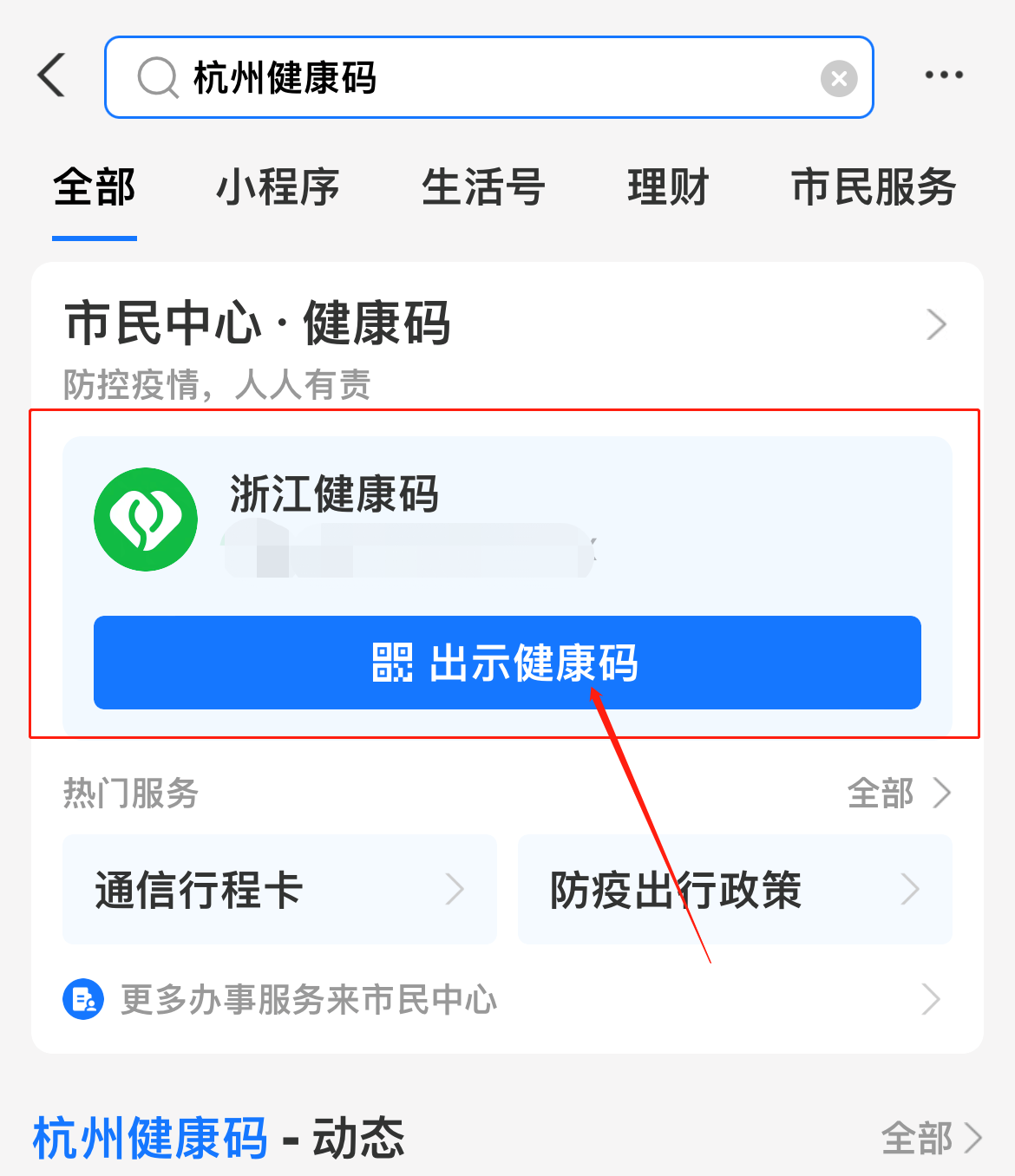1015x1176 pixels.
Task: Go back using the top-left arrow
Action: 52,75
